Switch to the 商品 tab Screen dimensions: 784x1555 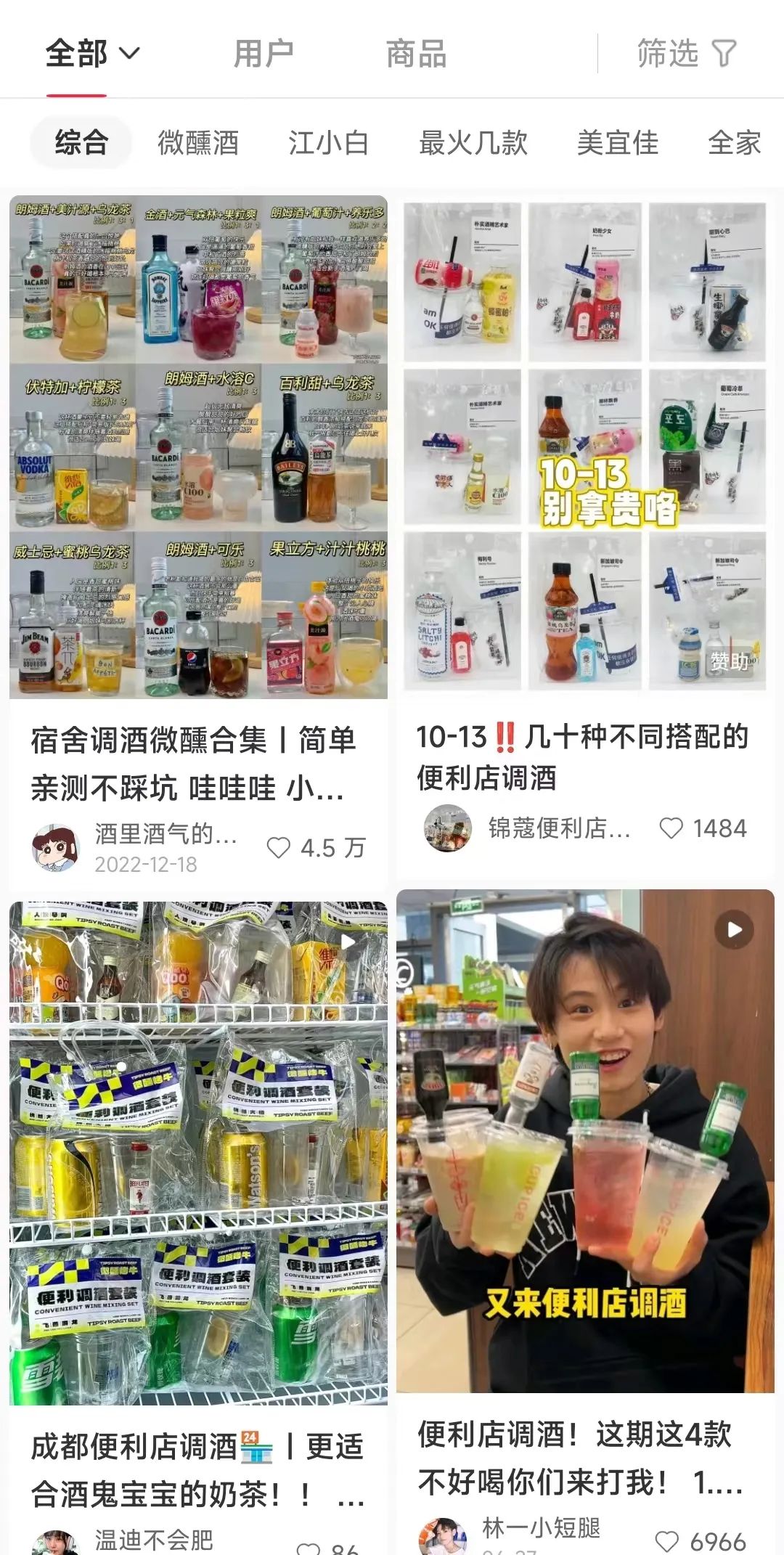point(416,54)
